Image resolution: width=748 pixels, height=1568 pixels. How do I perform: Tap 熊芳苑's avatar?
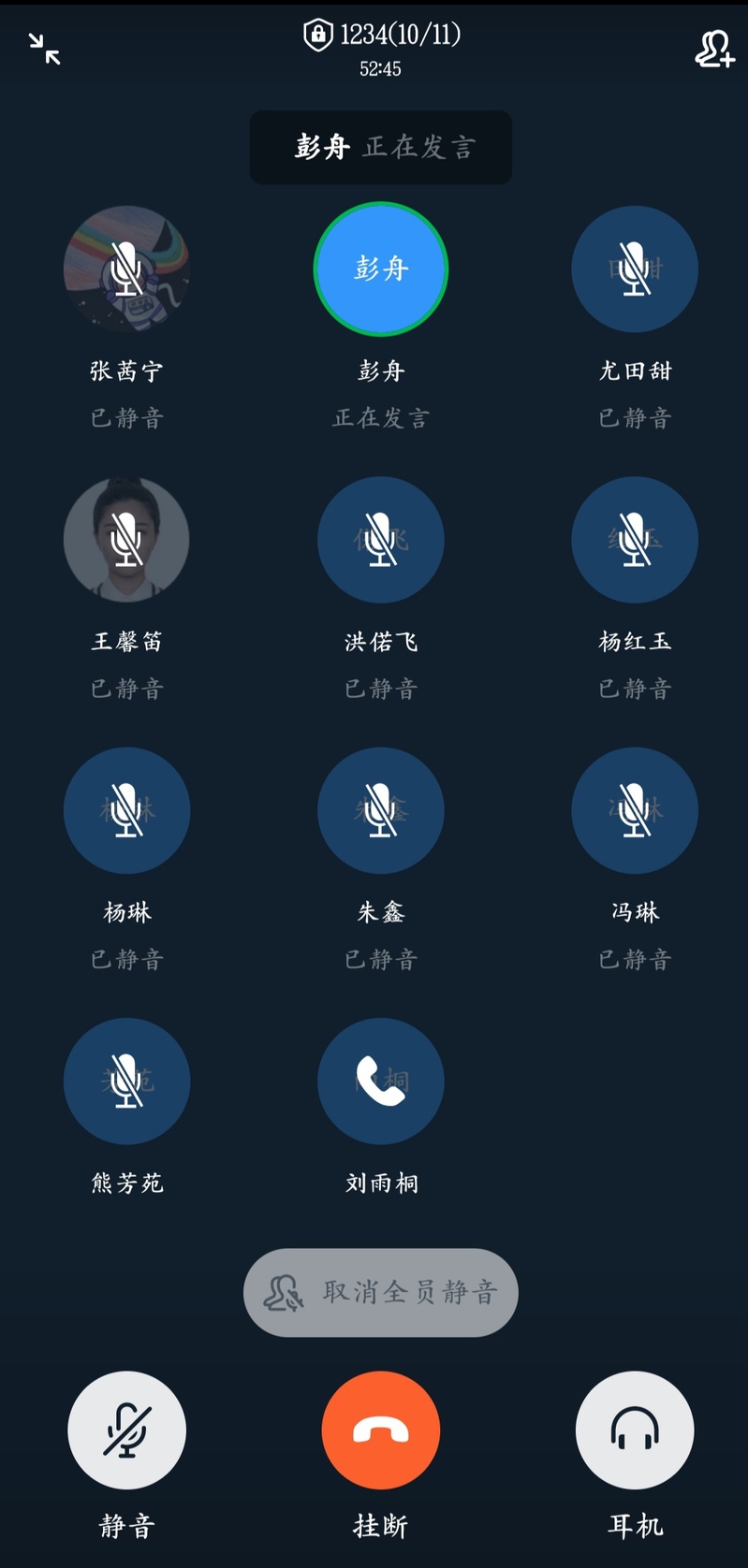click(126, 1081)
